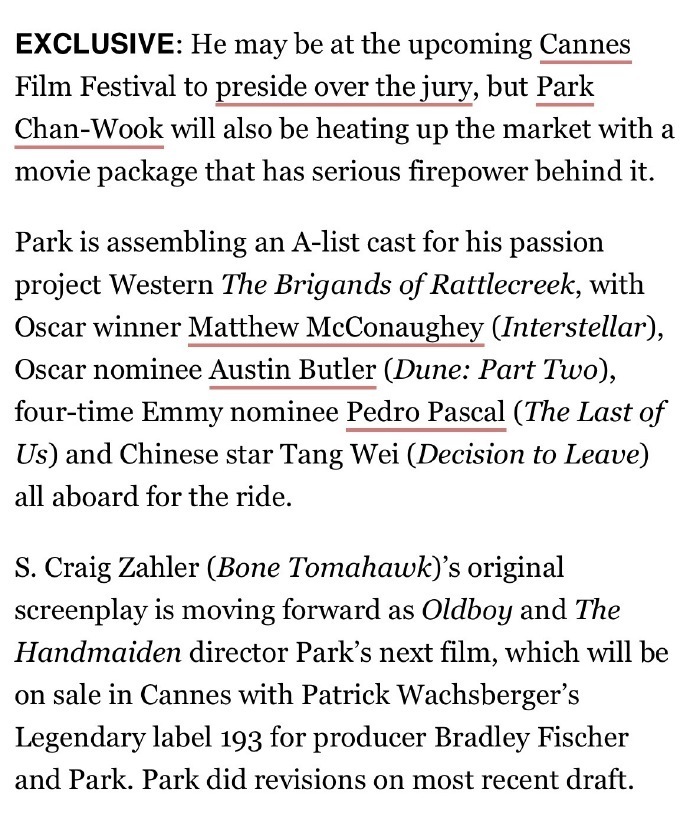
Task: Visit the Matthew McConaughey link
Action: (335, 328)
